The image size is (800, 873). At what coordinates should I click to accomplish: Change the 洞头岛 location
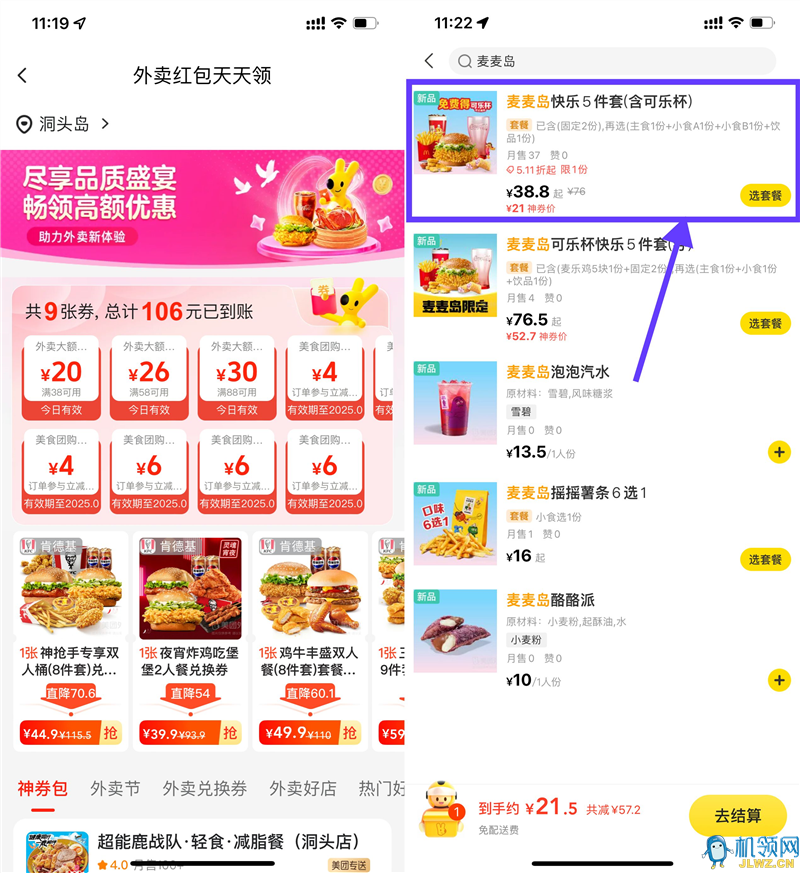point(62,124)
